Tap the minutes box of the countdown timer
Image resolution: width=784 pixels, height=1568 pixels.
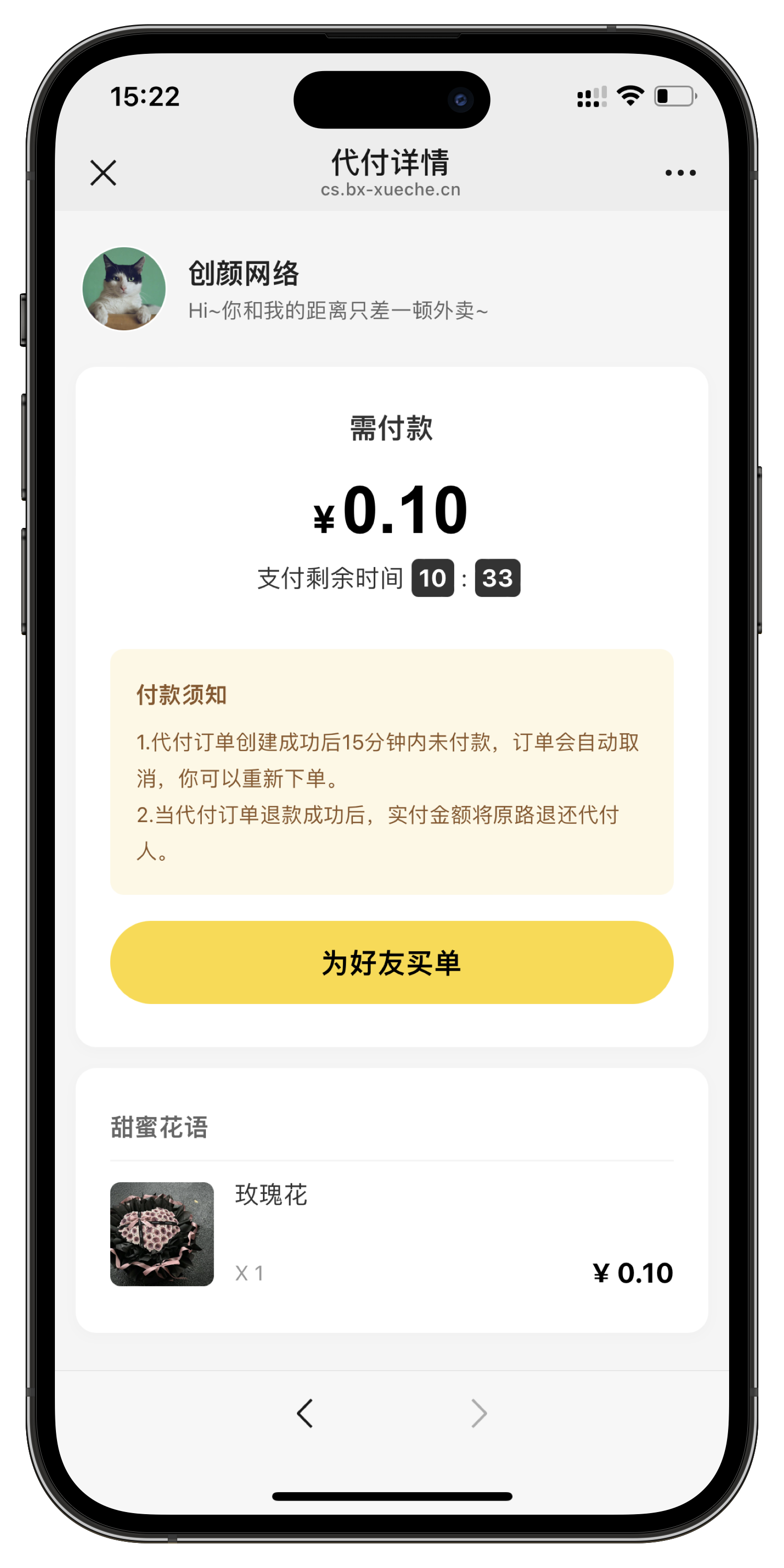pos(433,577)
